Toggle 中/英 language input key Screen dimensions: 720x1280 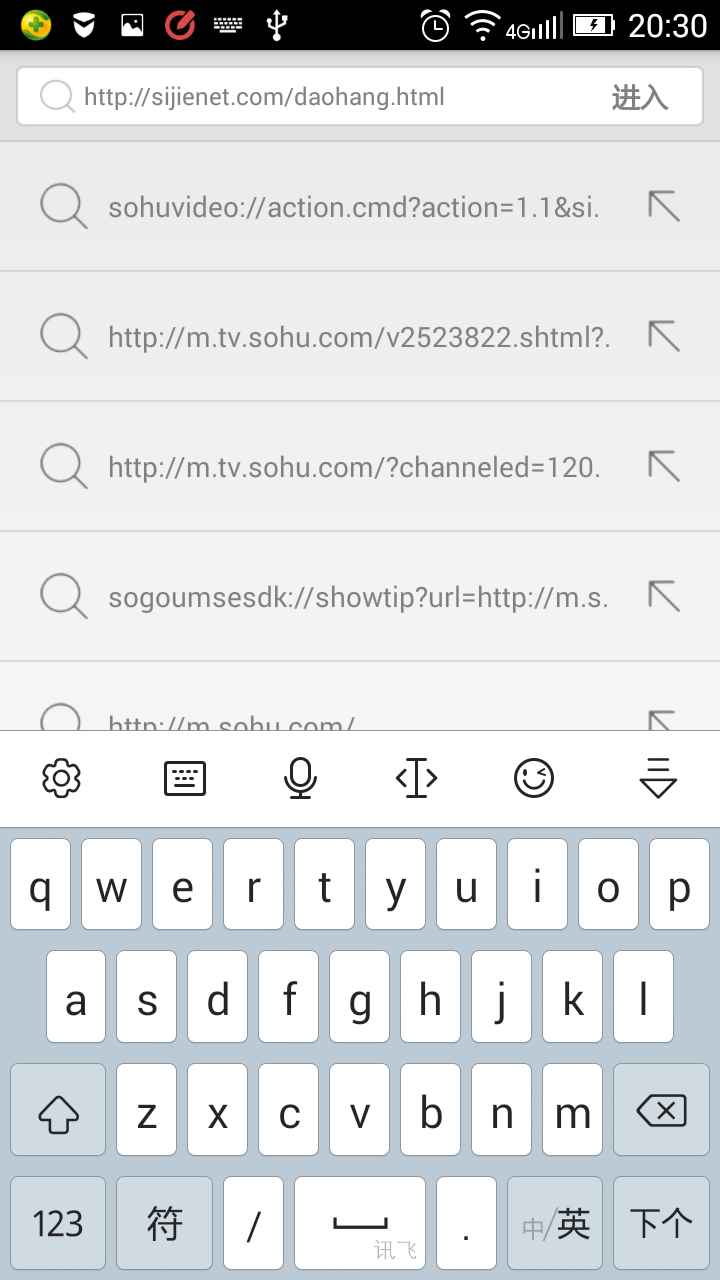555,1223
